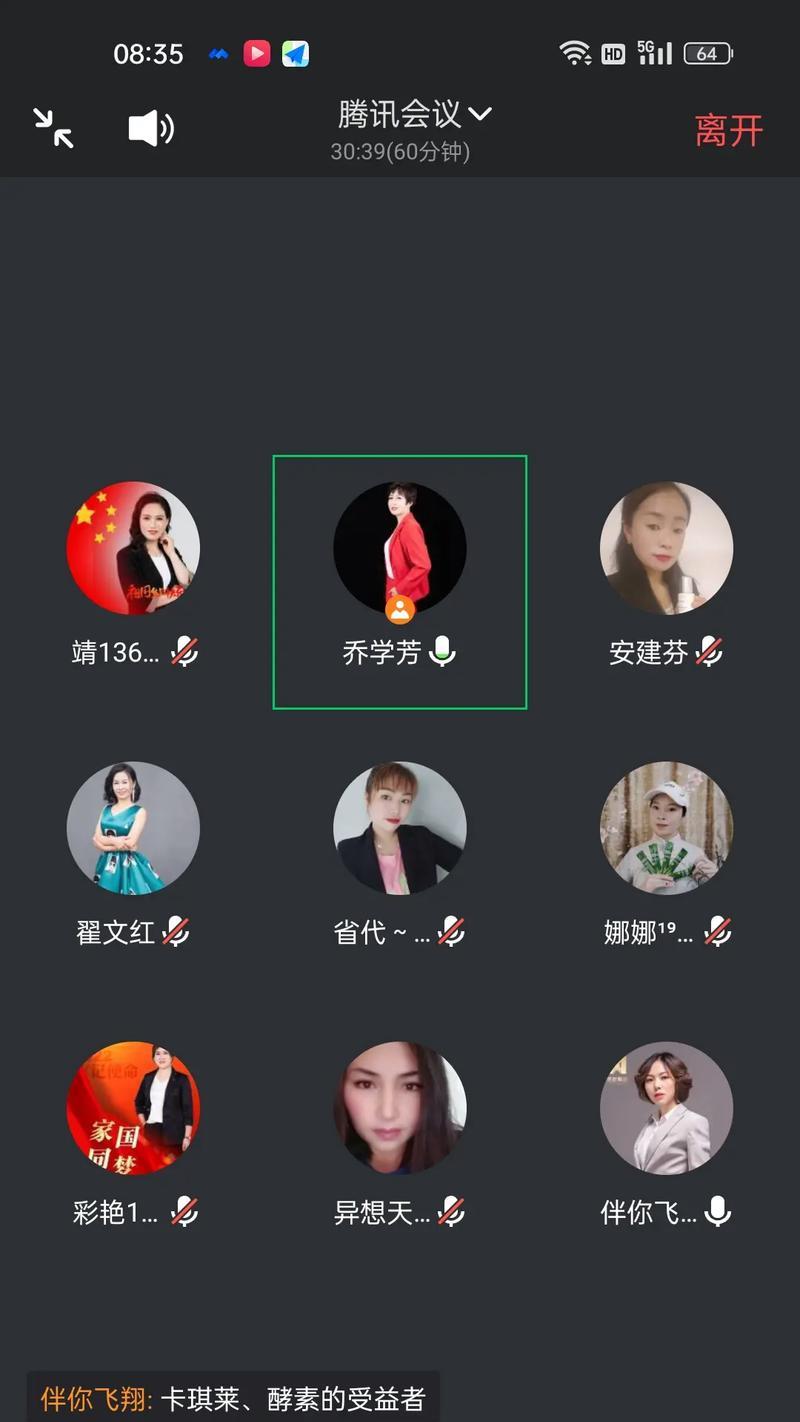
Task: Tap participant 翟文红's avatar
Action: coord(133,827)
